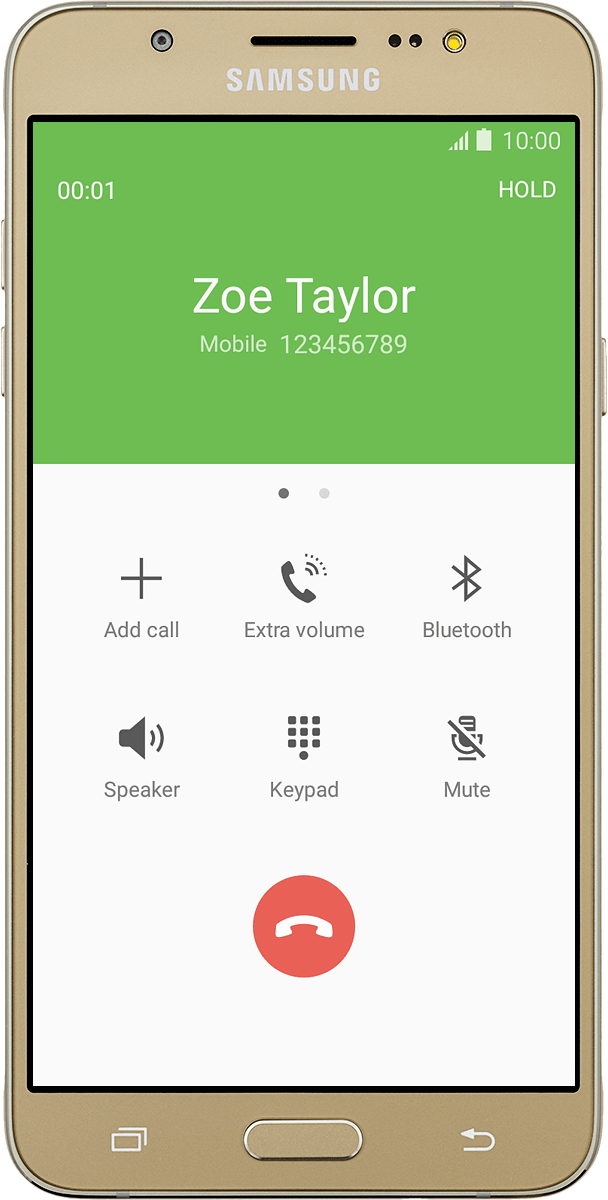Open recent apps with the hardware key
The height and width of the screenshot is (1200, 608).
point(129,1138)
